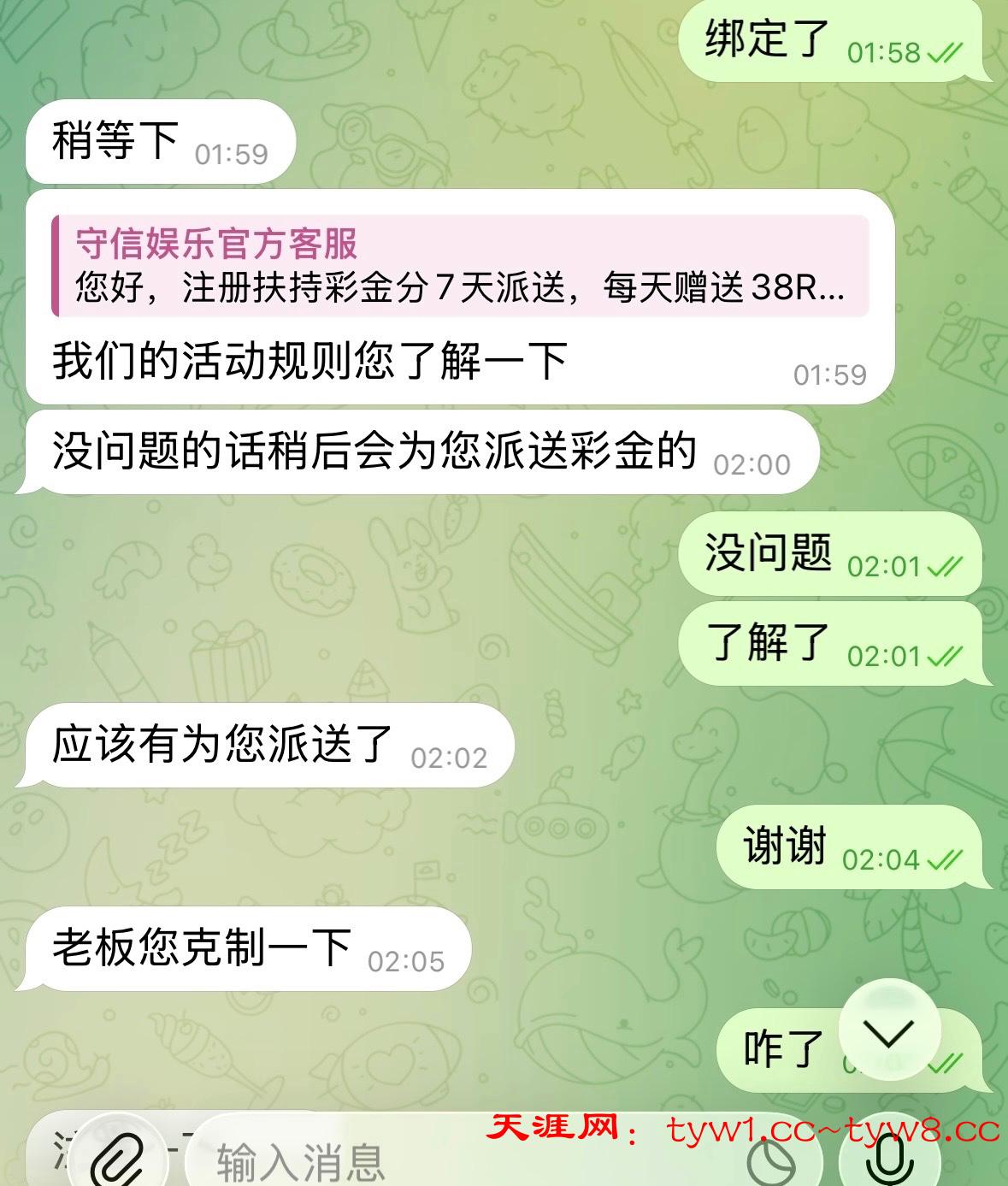
Task: Tap the microphone voice message button
Action: [x=889, y=1163]
